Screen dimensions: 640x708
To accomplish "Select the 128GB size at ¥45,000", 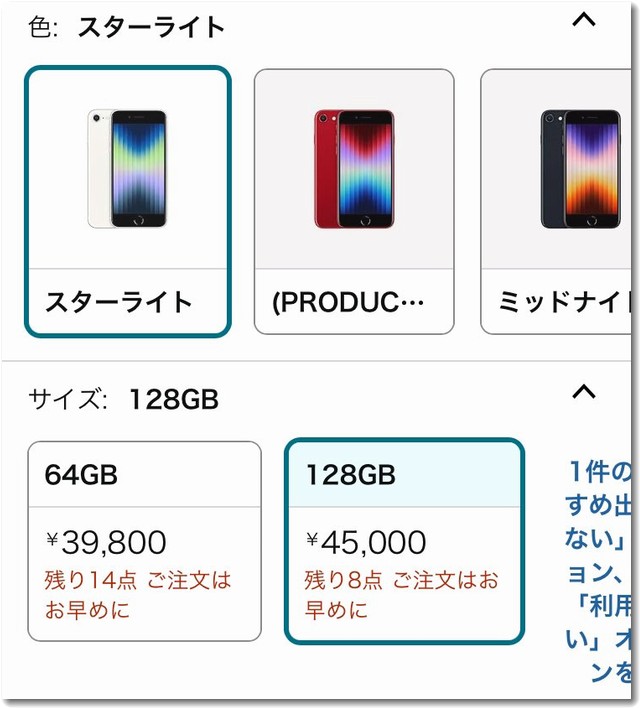I will 404,541.
